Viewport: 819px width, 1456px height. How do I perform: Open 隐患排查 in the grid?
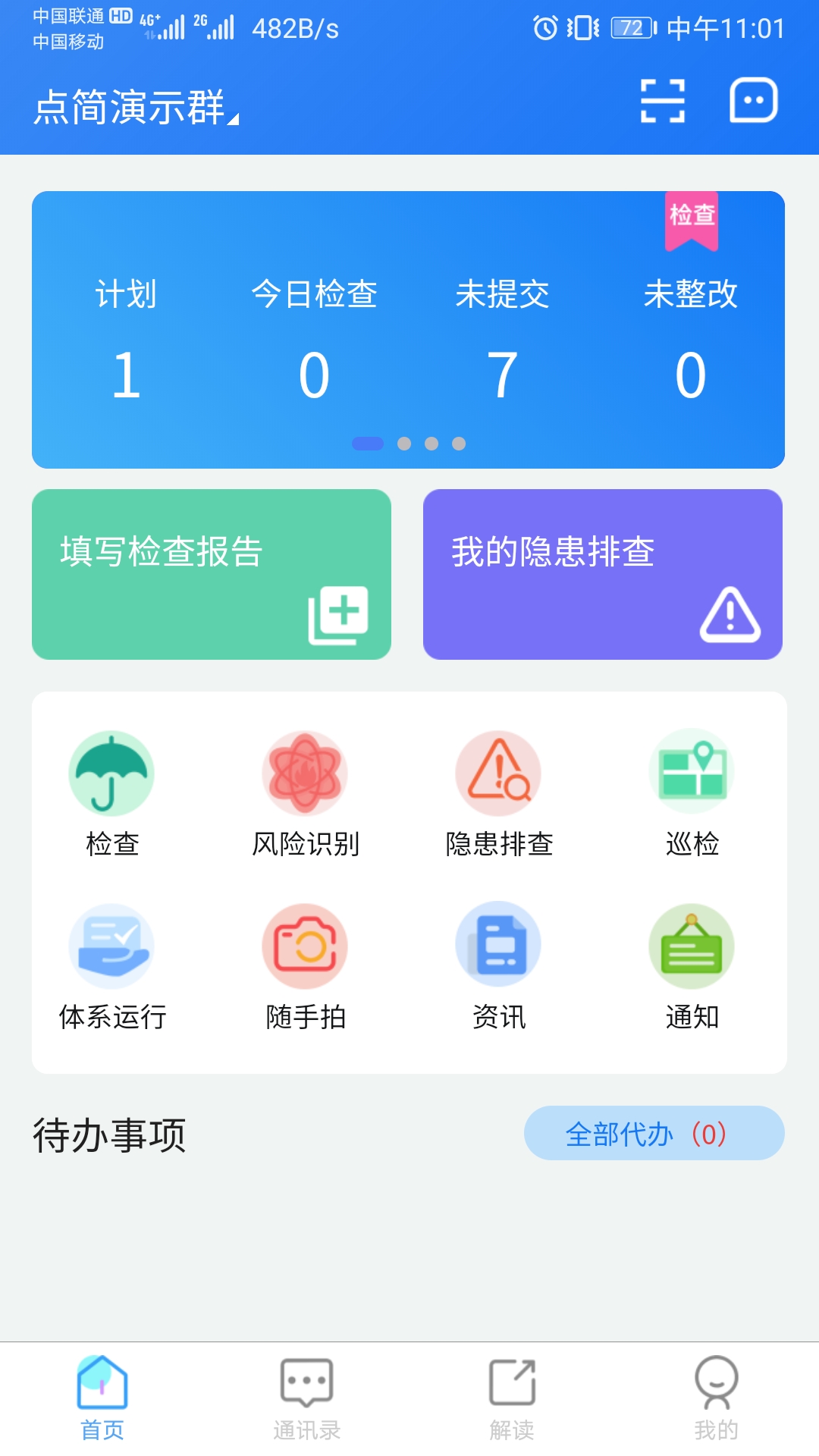(498, 794)
